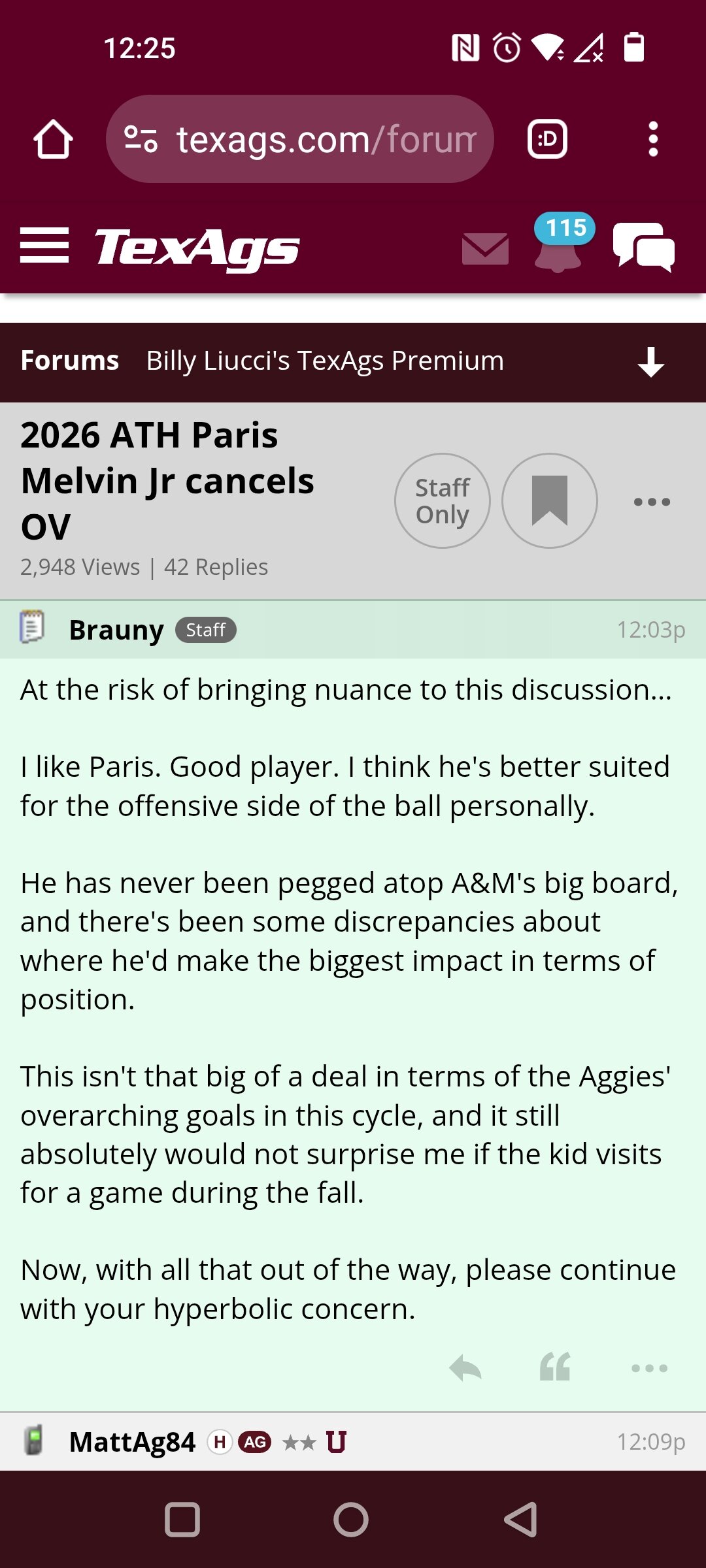Go to the browser home page

[x=53, y=139]
